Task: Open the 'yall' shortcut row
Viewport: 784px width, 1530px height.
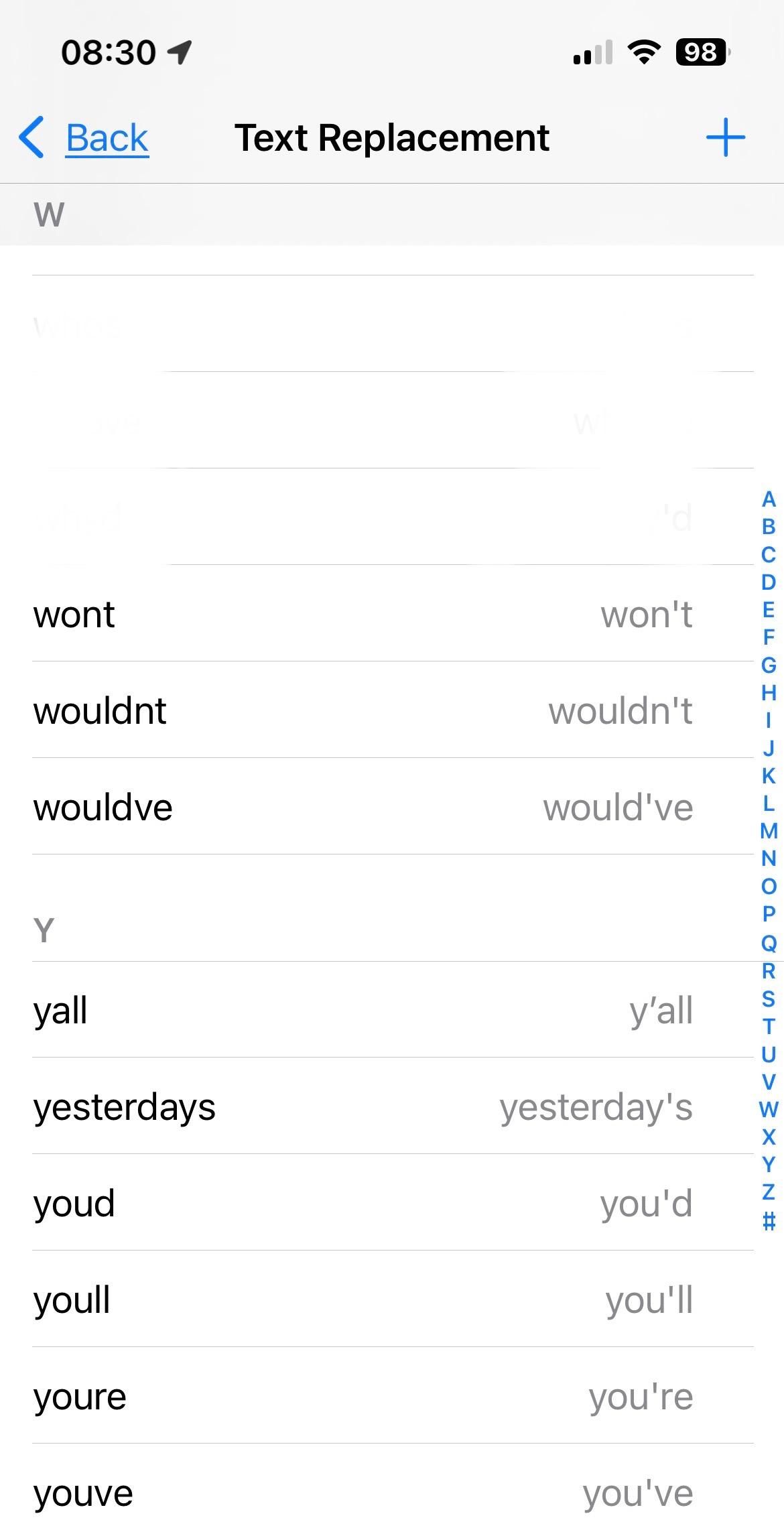Action: pyautogui.click(x=392, y=1009)
